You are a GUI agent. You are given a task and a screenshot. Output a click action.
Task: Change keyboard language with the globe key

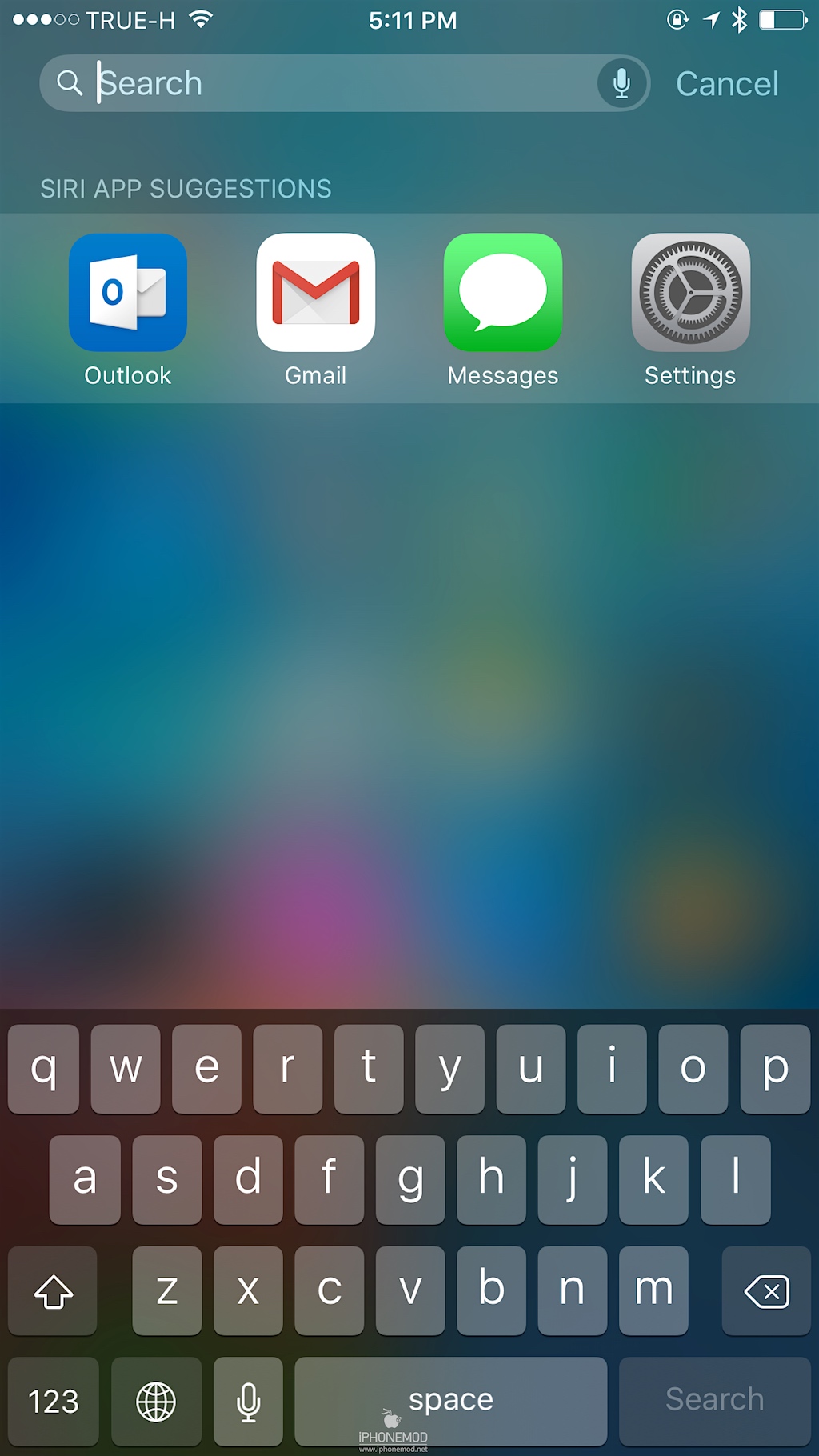coord(156,1401)
